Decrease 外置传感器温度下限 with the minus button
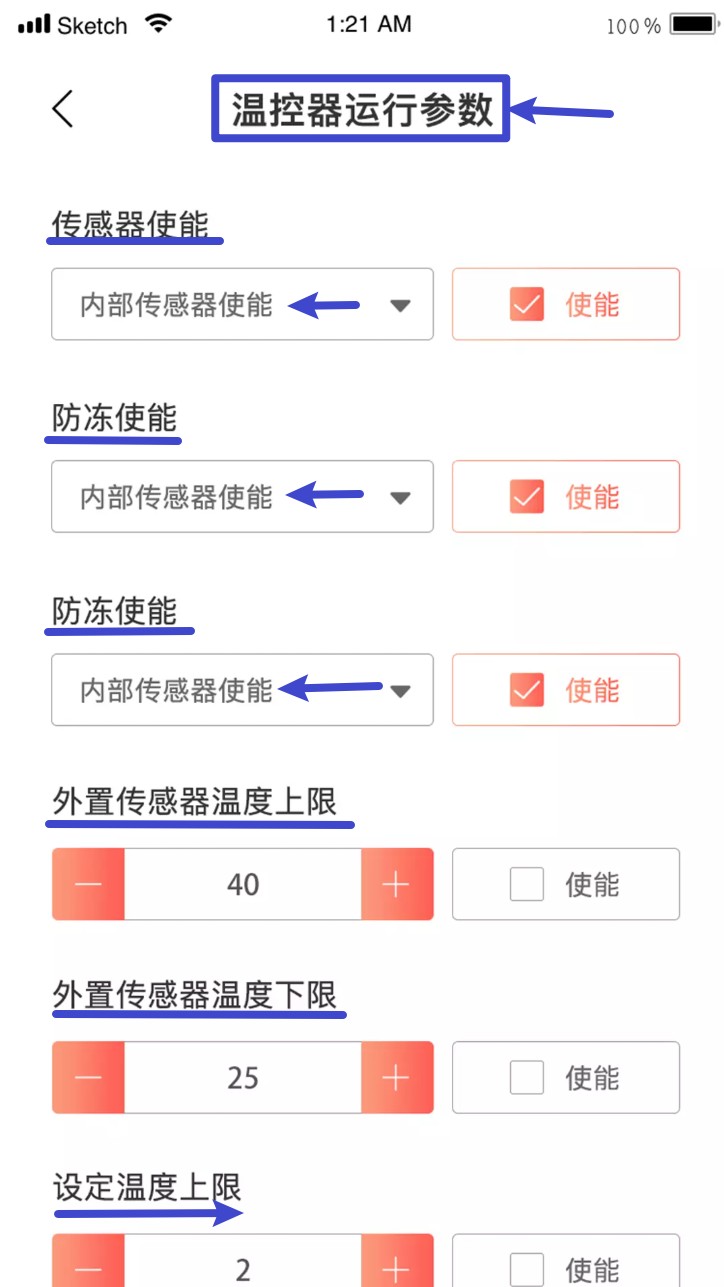The height and width of the screenshot is (1287, 724). [88, 1078]
